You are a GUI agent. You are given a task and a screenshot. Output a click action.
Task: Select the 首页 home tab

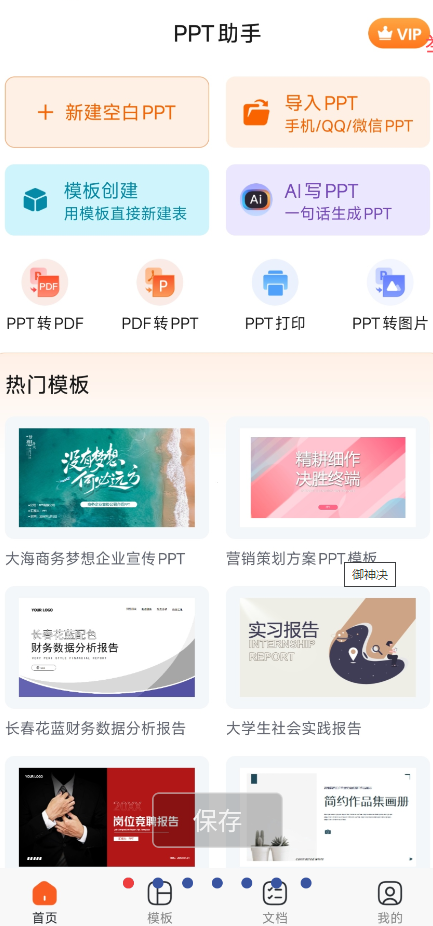[44, 902]
